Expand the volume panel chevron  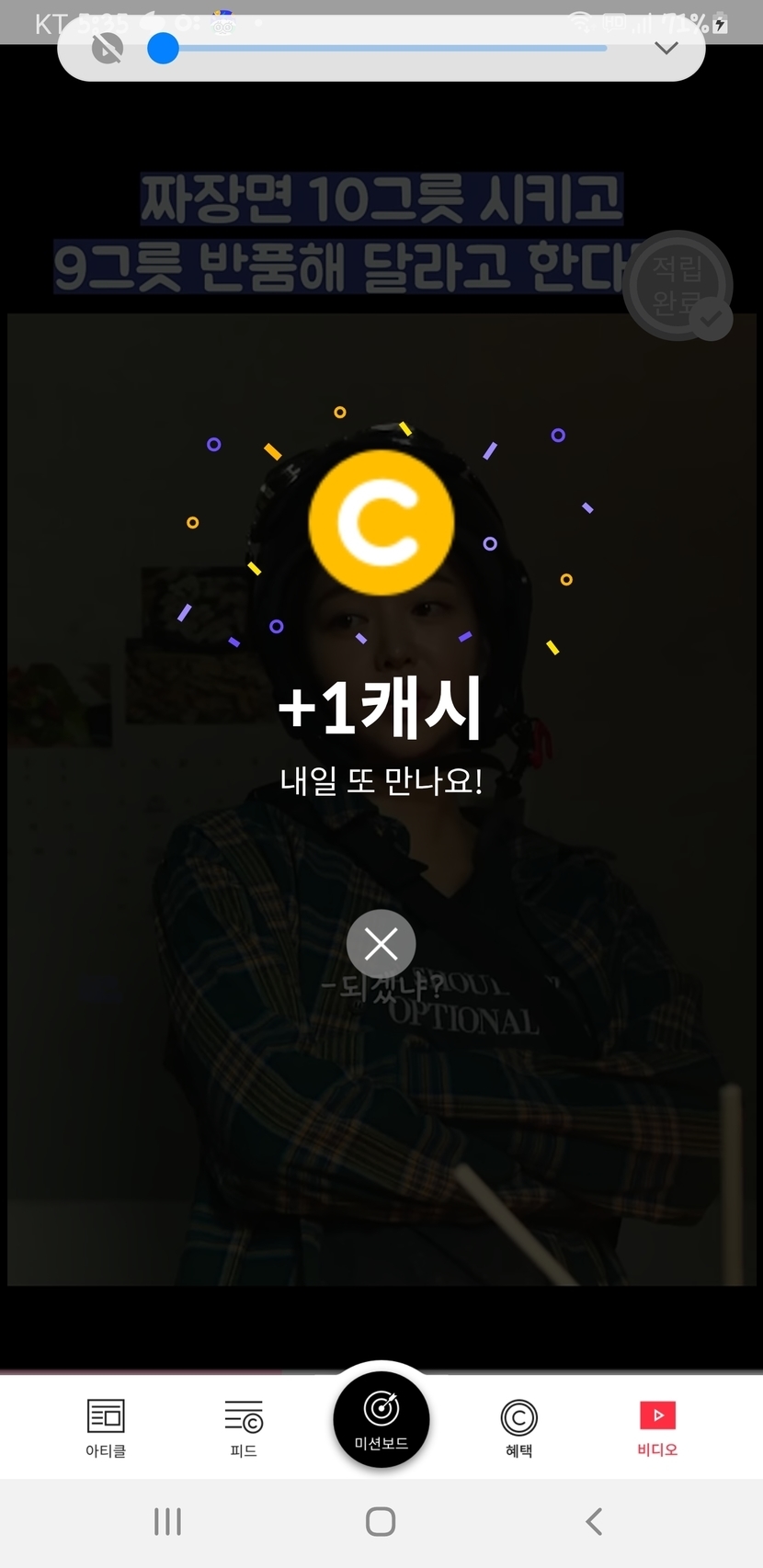(666, 49)
